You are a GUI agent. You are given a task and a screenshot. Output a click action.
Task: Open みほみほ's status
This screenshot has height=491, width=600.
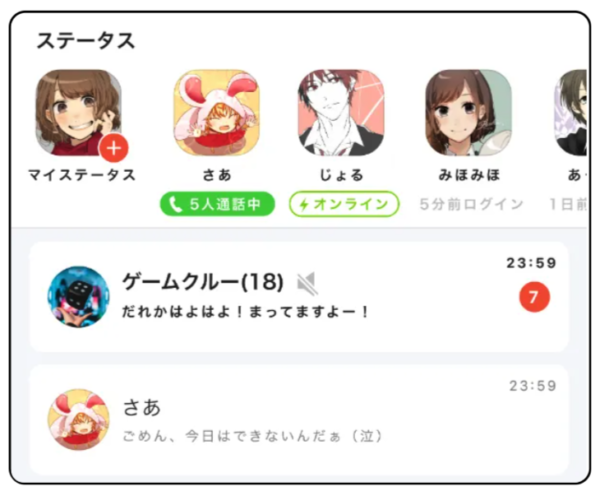click(467, 112)
